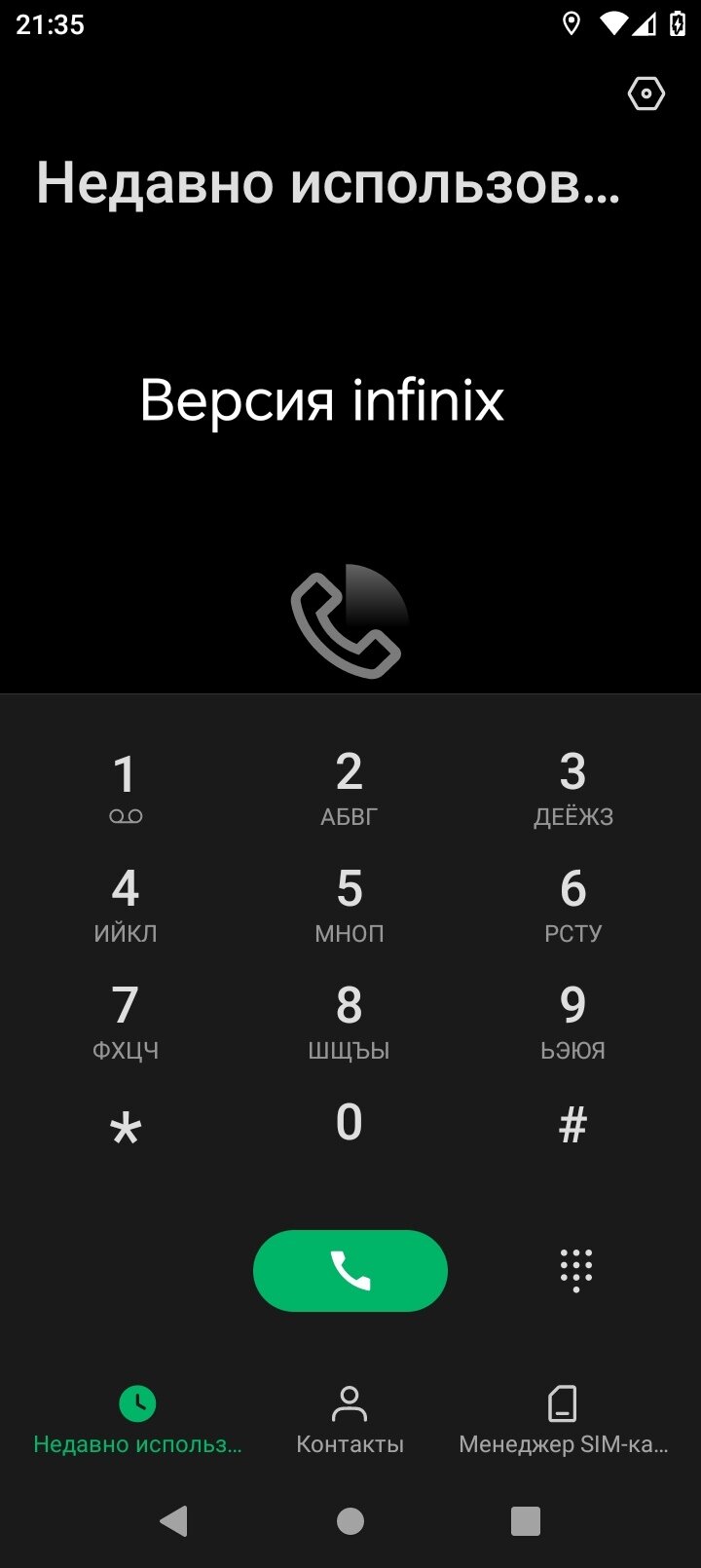Enter digit 5 МНОП key

(350, 906)
